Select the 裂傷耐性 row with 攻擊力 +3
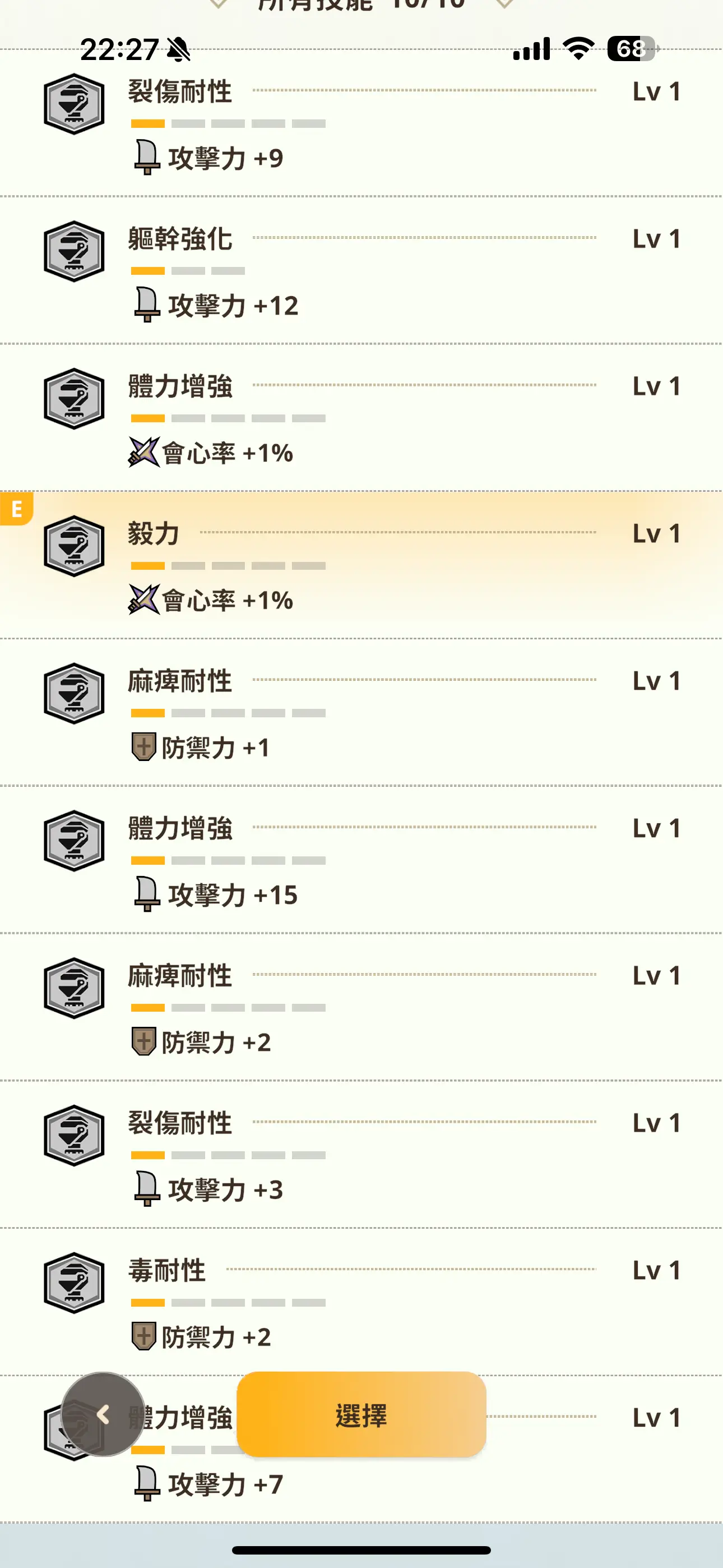Image resolution: width=723 pixels, height=1568 pixels. 361,1150
